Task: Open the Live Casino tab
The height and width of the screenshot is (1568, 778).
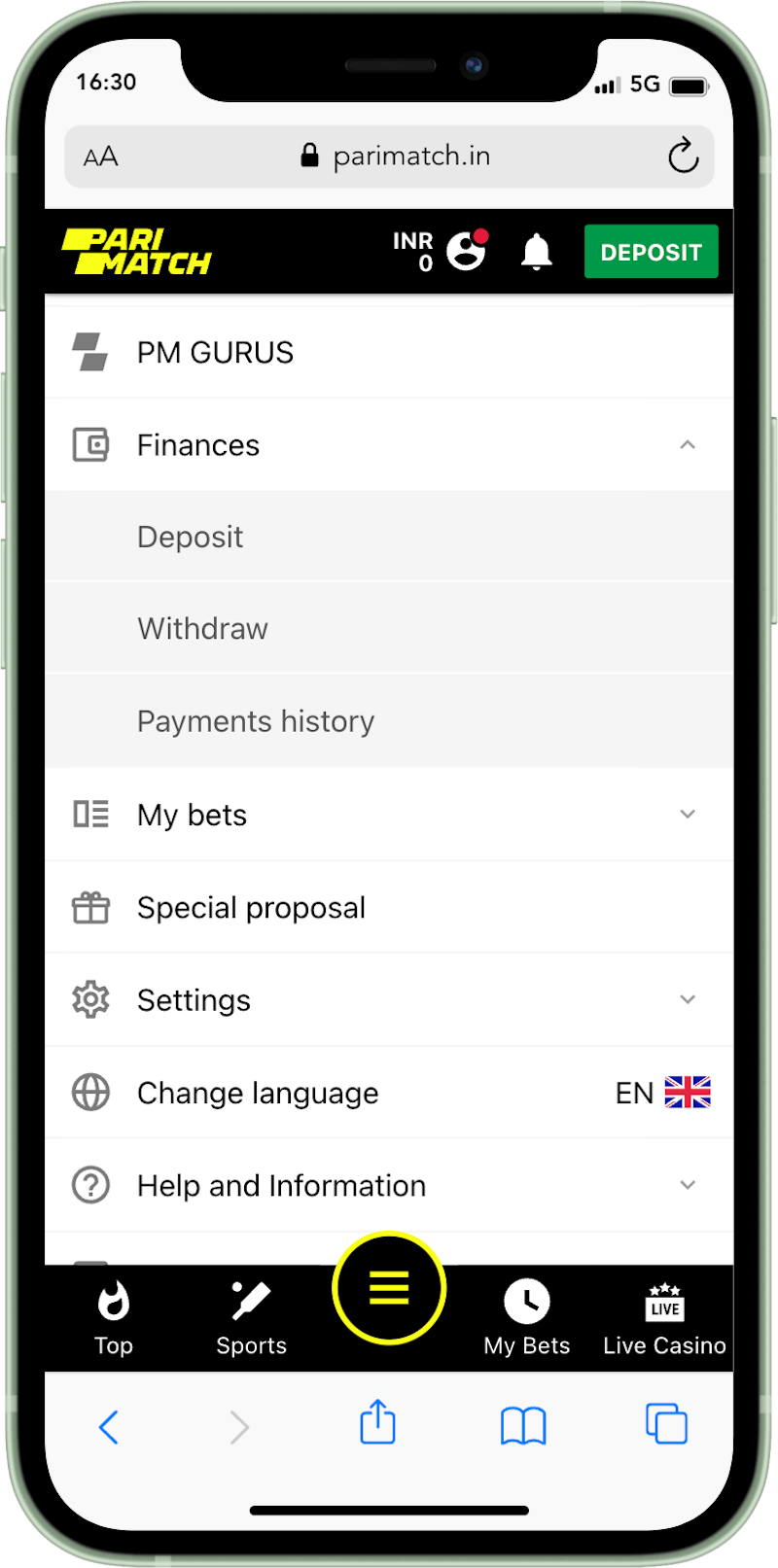Action: point(664,1318)
